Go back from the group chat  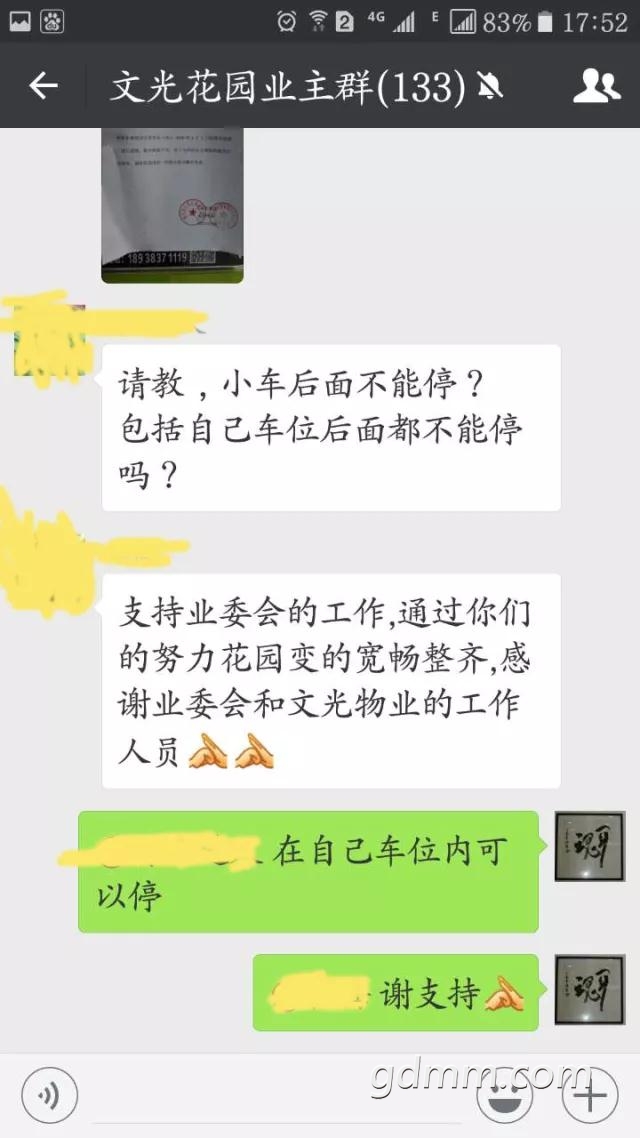tap(43, 86)
